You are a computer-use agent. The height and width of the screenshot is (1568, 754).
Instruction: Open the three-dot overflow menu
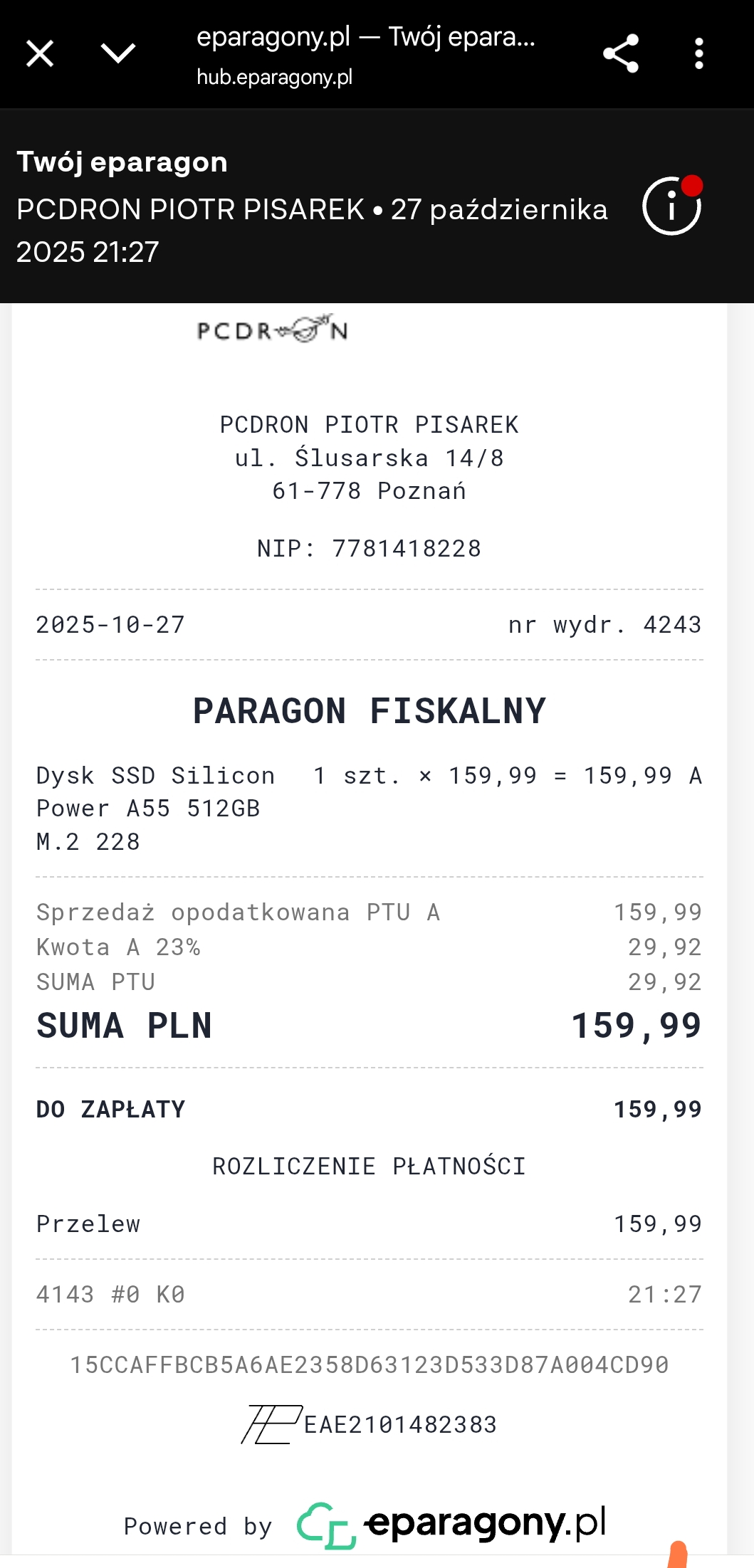click(x=699, y=53)
